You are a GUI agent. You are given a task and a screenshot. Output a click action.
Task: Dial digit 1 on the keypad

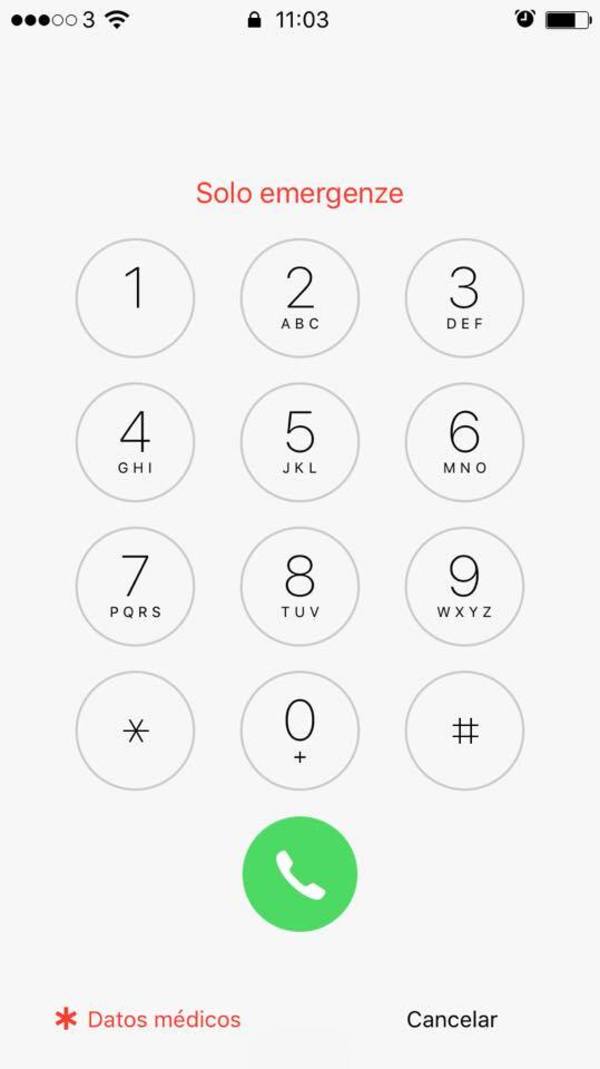pyautogui.click(x=135, y=298)
